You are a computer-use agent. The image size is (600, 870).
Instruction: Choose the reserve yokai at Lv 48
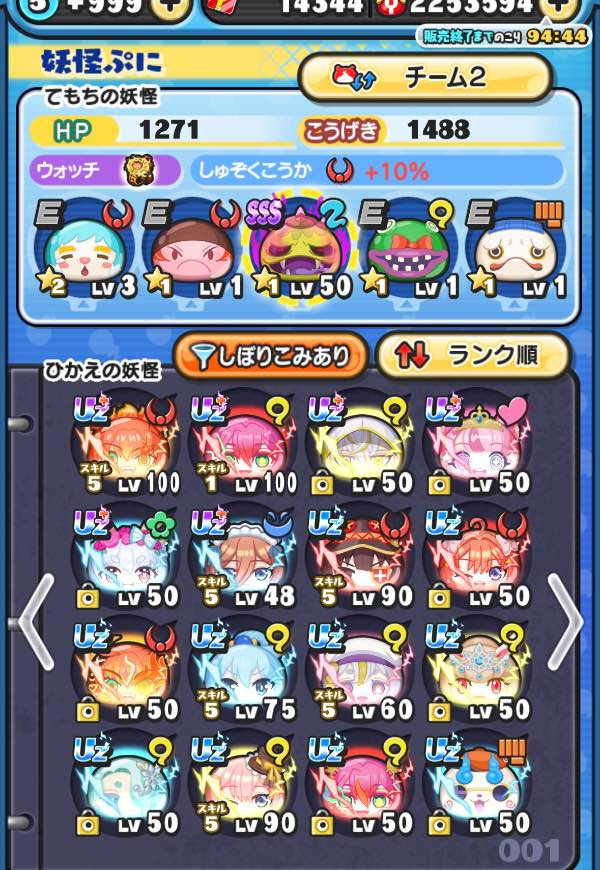(x=242, y=558)
